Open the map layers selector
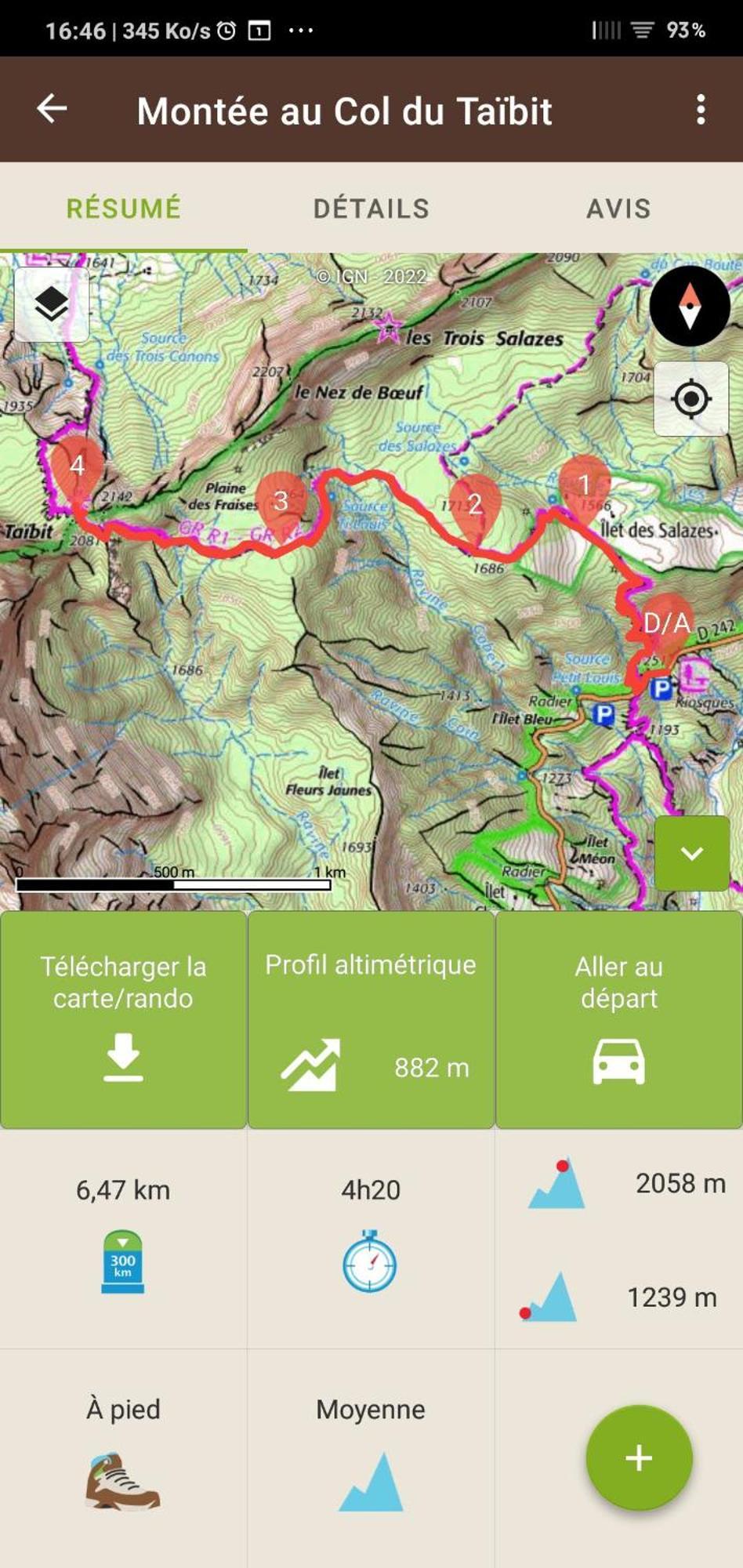Image resolution: width=743 pixels, height=1568 pixels. (x=52, y=304)
